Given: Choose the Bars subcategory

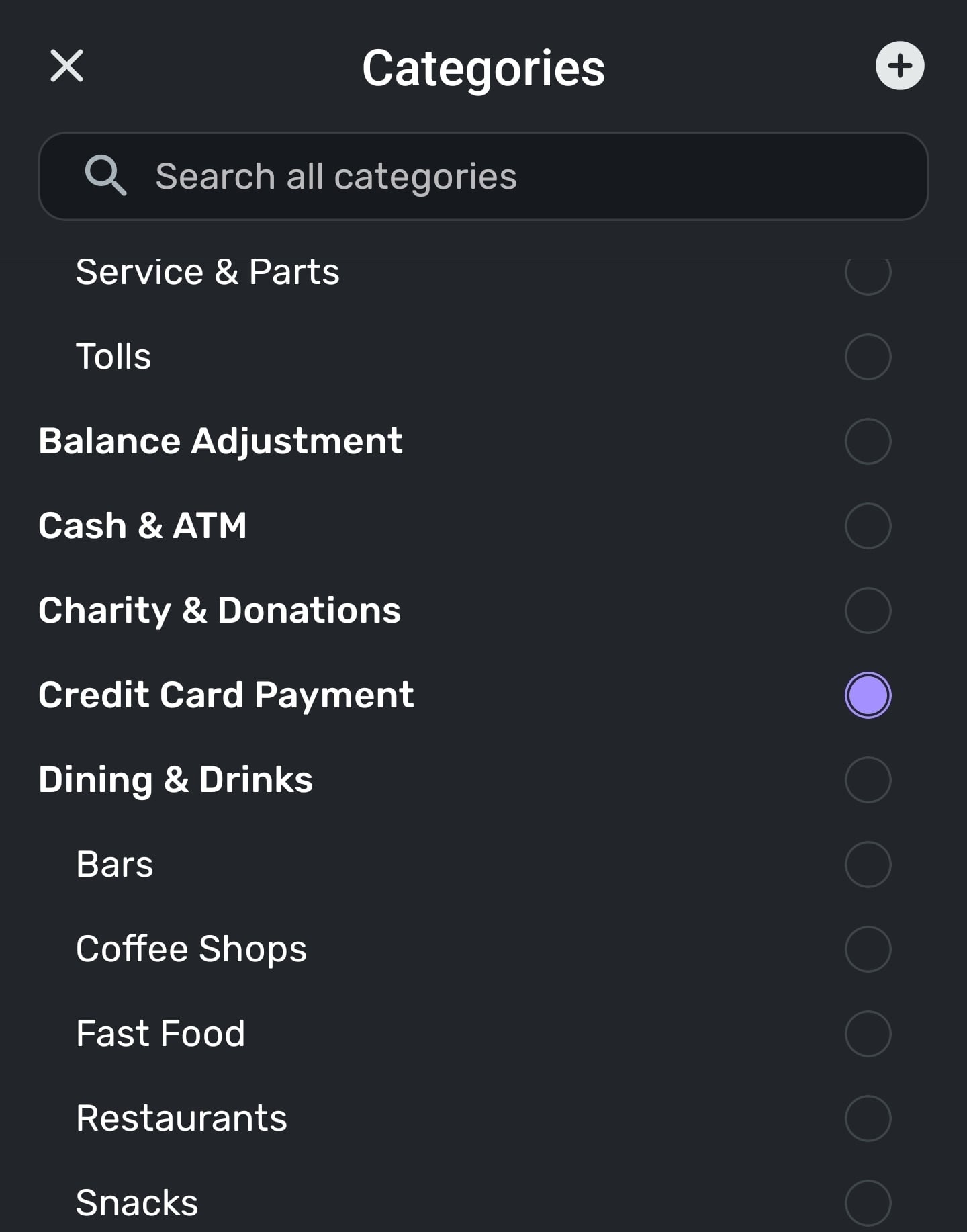Looking at the screenshot, I should 868,865.
